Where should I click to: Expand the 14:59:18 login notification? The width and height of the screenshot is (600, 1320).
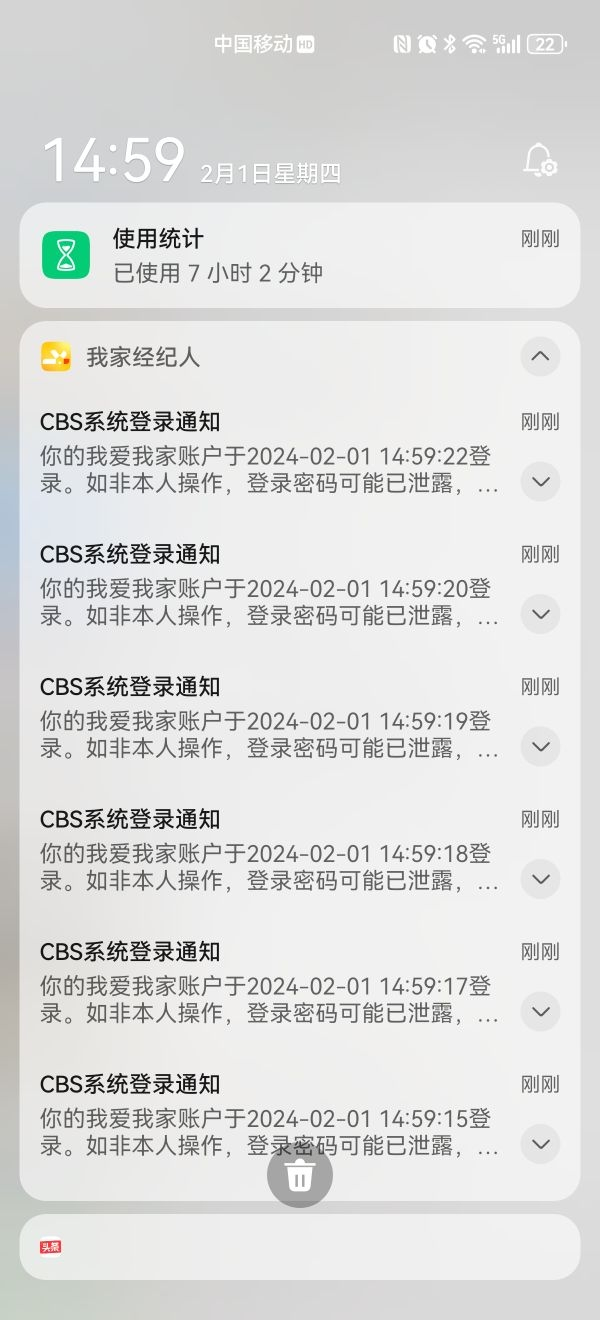click(540, 879)
